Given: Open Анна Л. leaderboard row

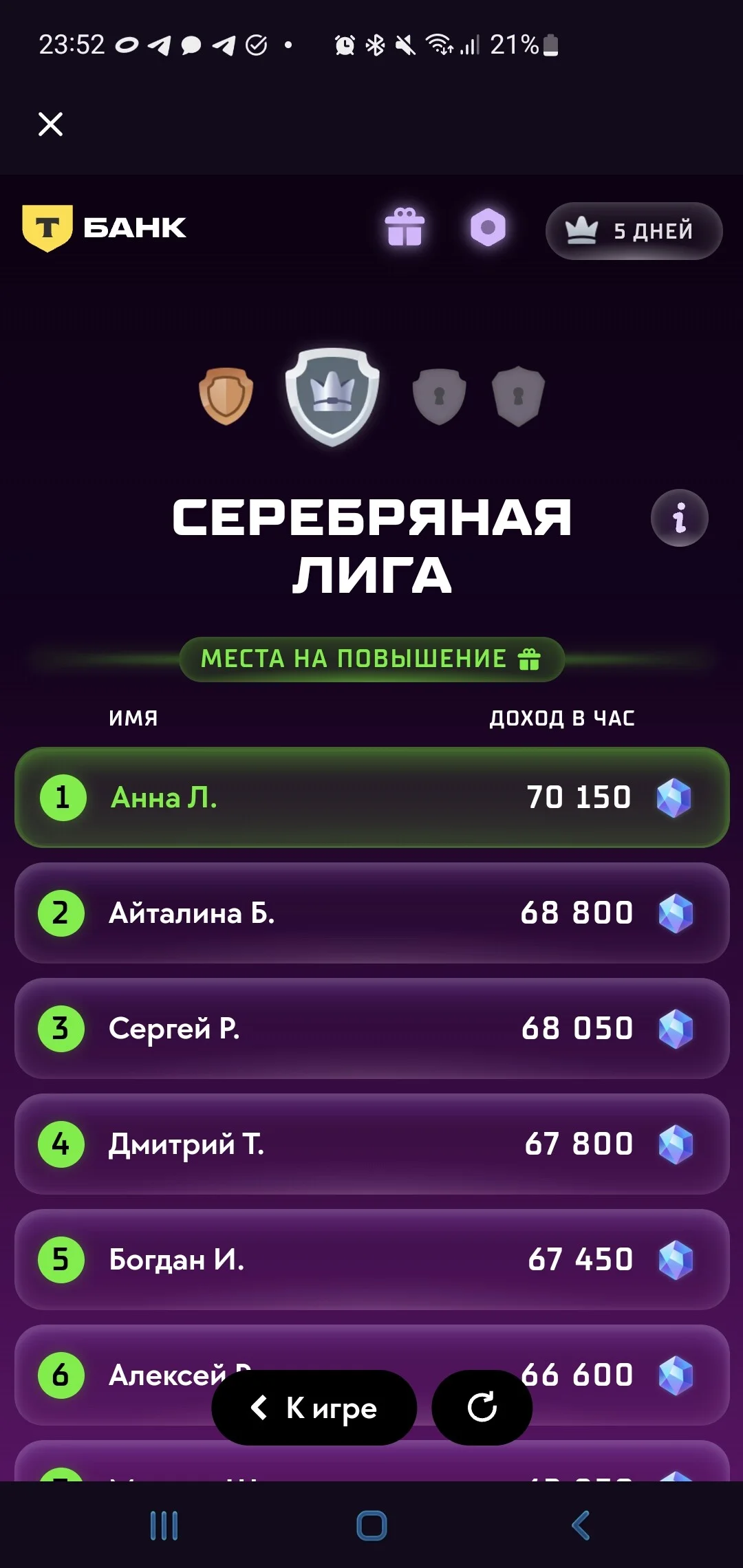Looking at the screenshot, I should (x=371, y=798).
